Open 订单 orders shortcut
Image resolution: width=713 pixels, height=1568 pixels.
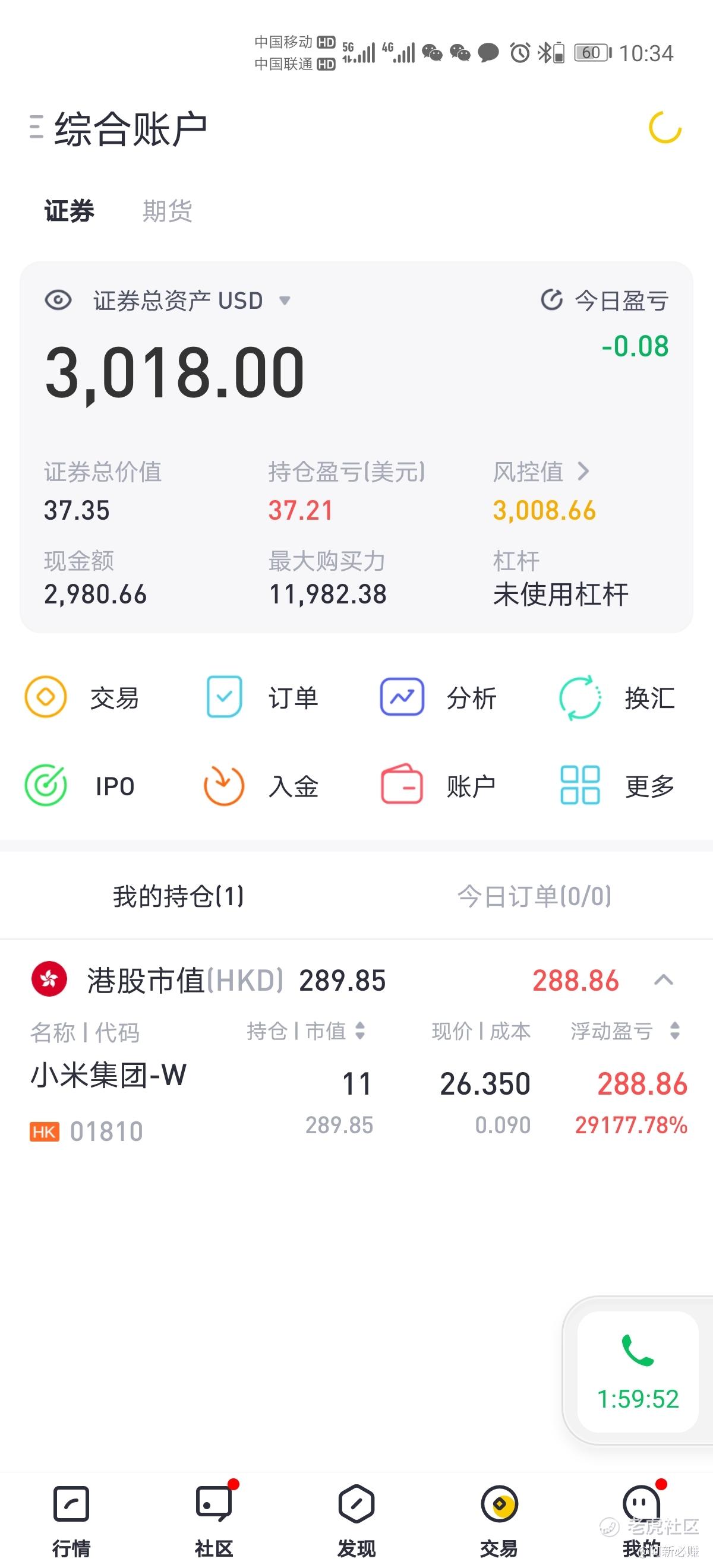pos(262,697)
